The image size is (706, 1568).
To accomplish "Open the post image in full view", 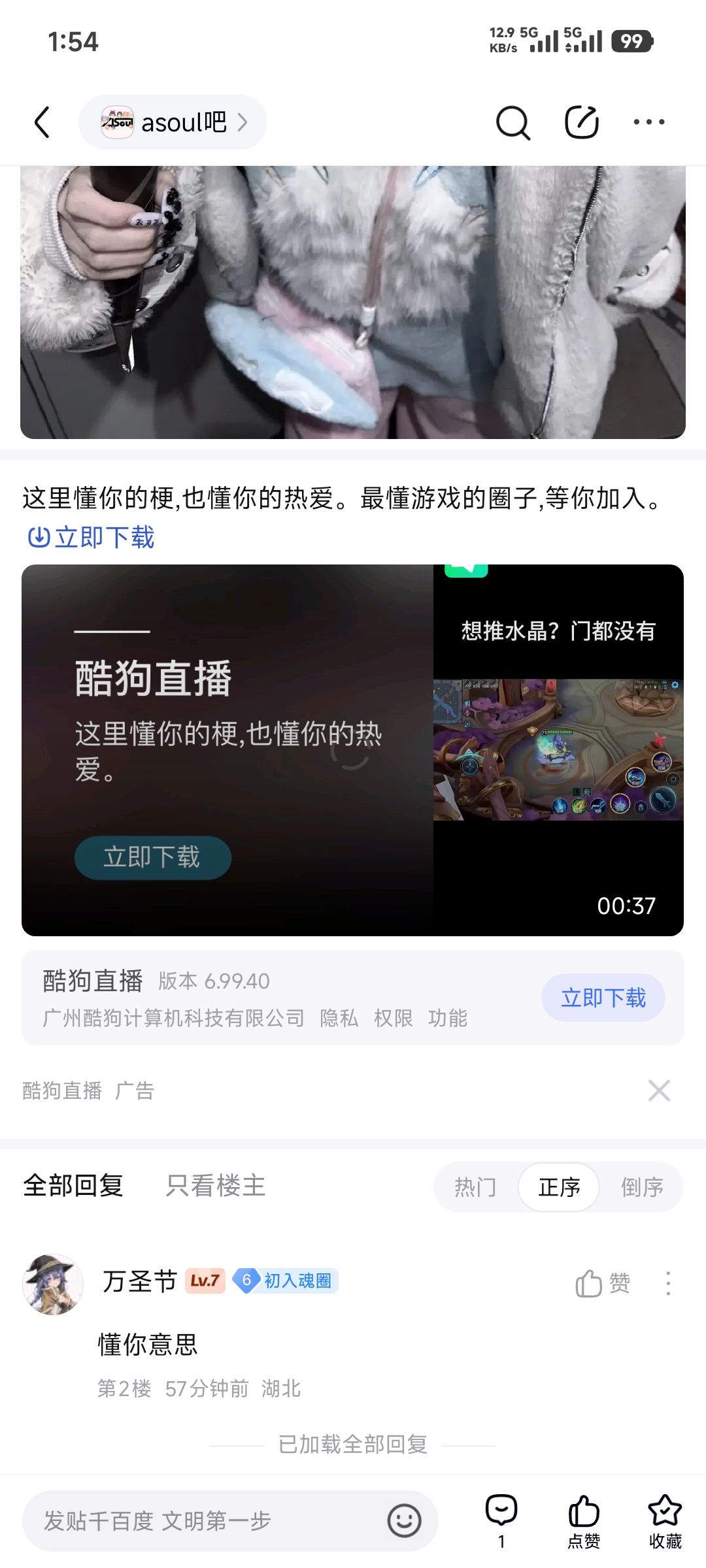I will [353, 301].
